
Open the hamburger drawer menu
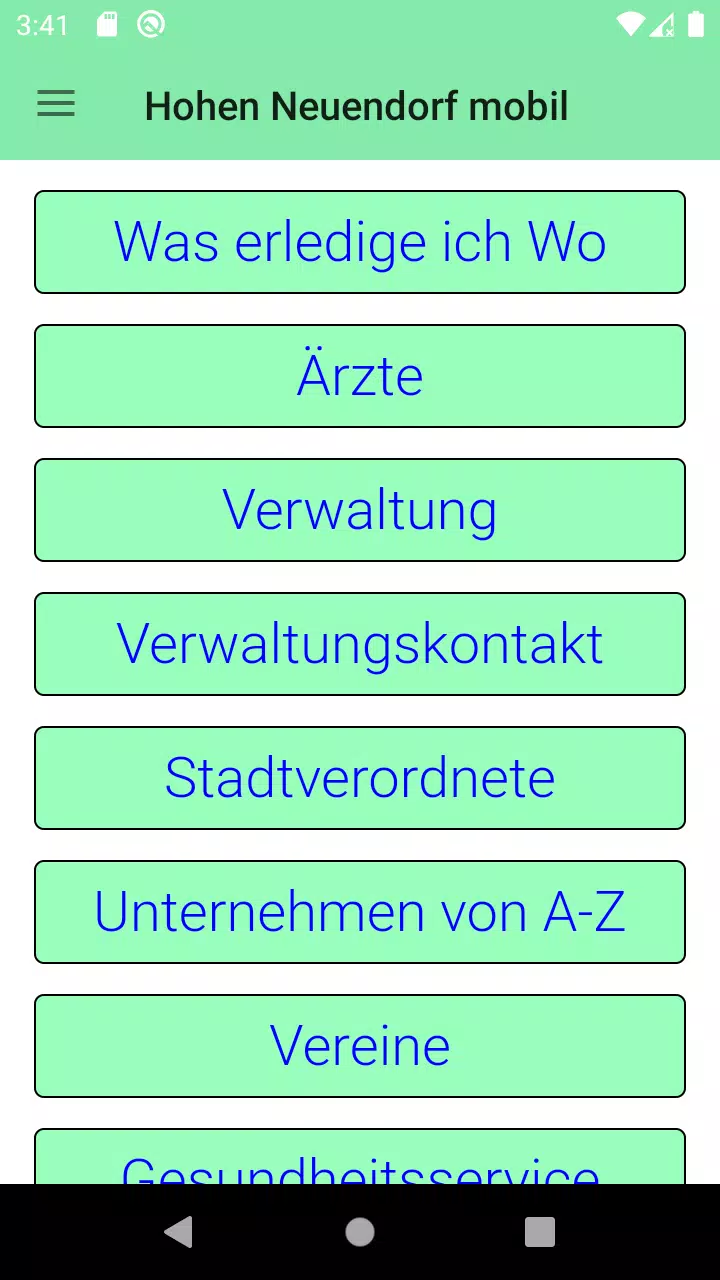56,105
